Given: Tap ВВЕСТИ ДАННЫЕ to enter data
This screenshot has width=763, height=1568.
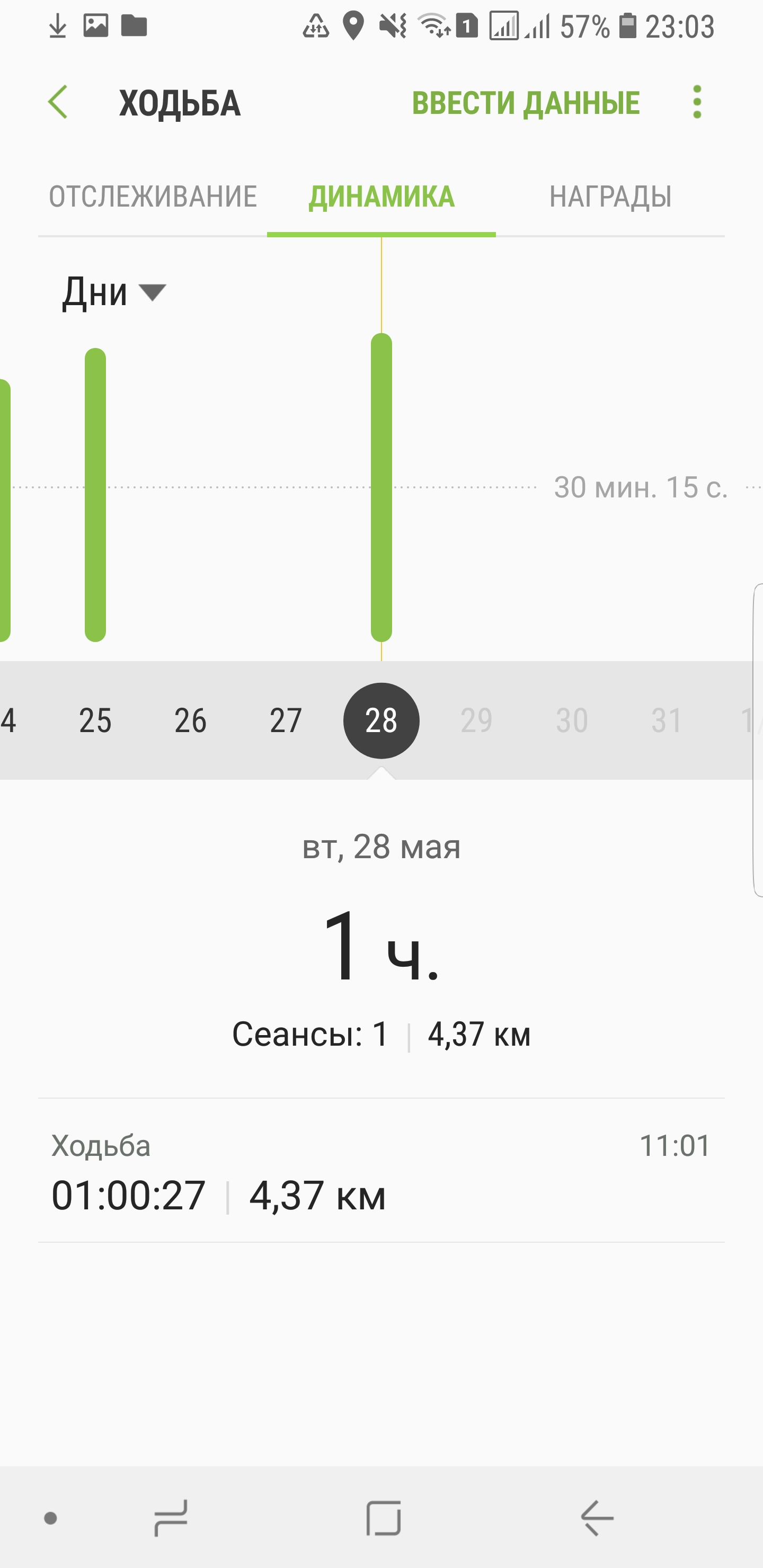Looking at the screenshot, I should 526,103.
